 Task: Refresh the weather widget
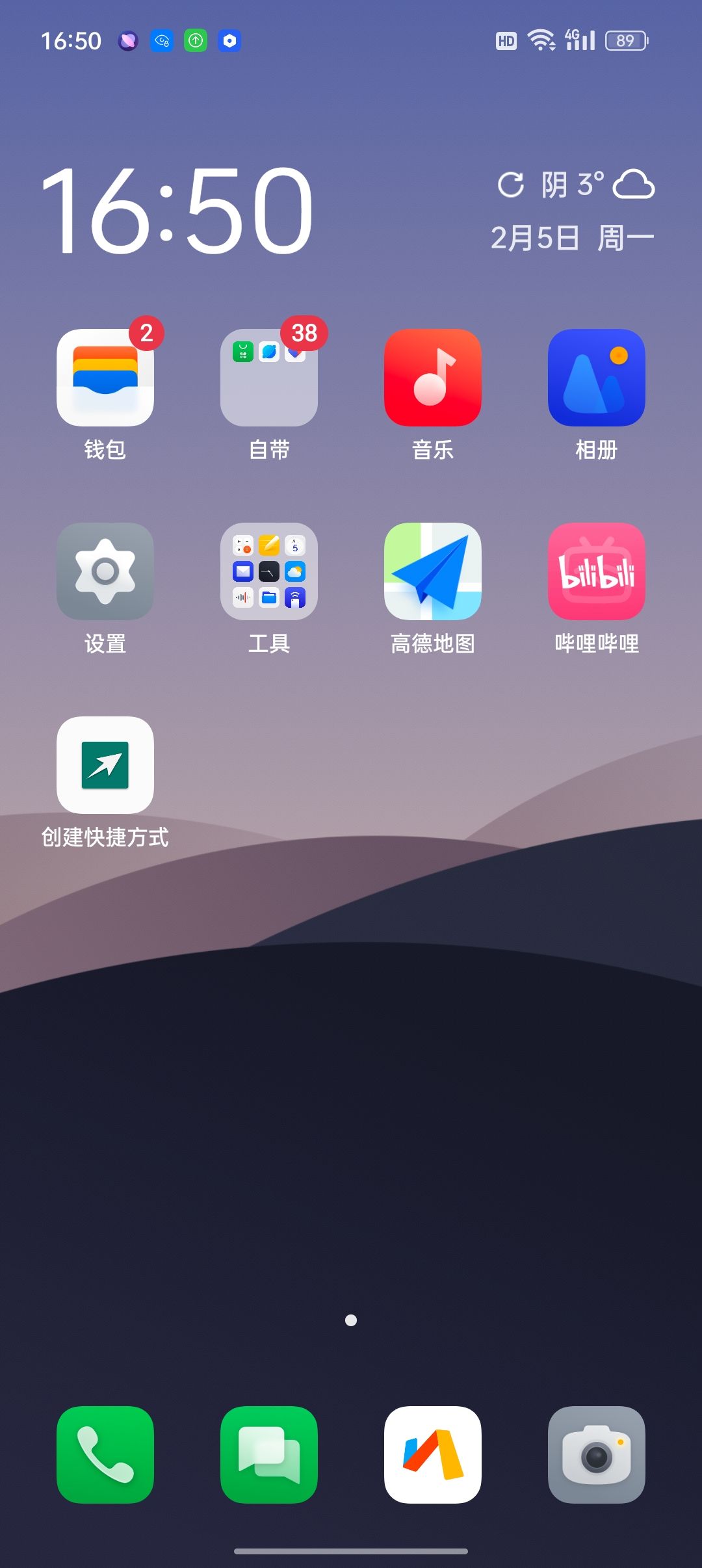pos(511,185)
